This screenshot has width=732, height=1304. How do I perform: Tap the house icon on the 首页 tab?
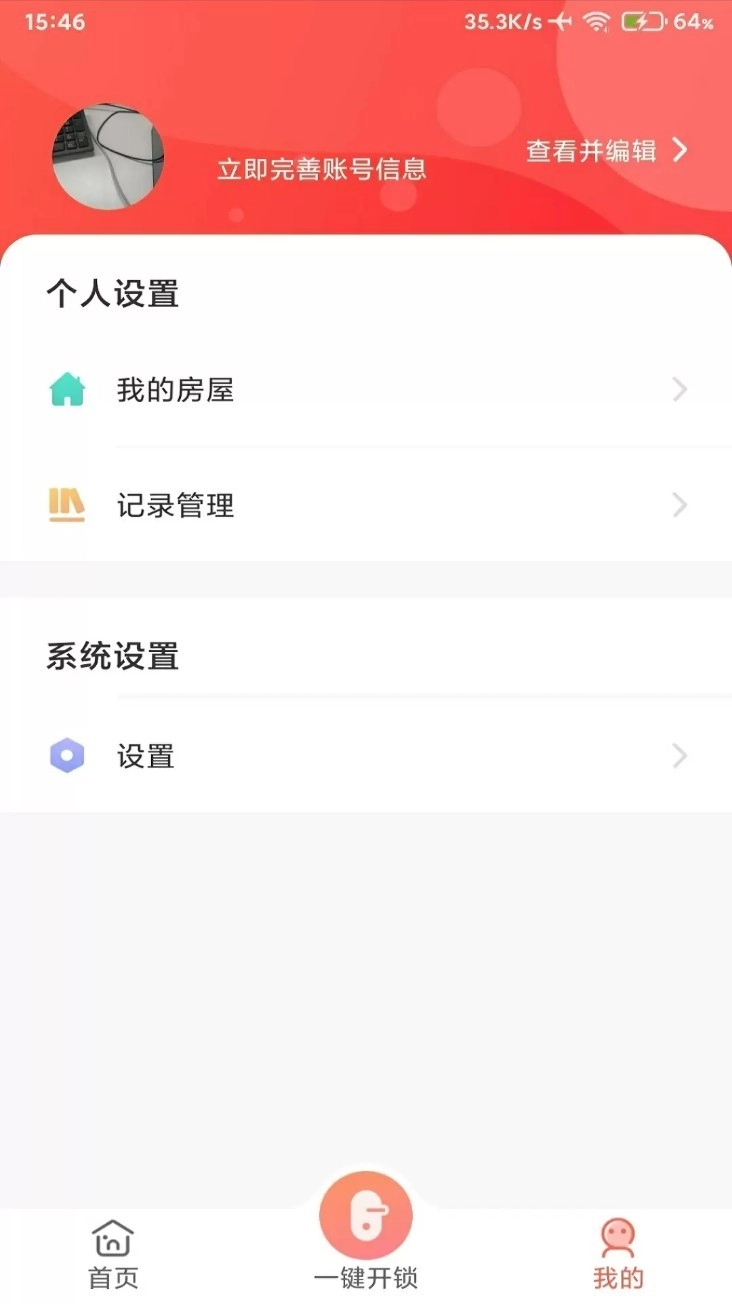point(112,1238)
